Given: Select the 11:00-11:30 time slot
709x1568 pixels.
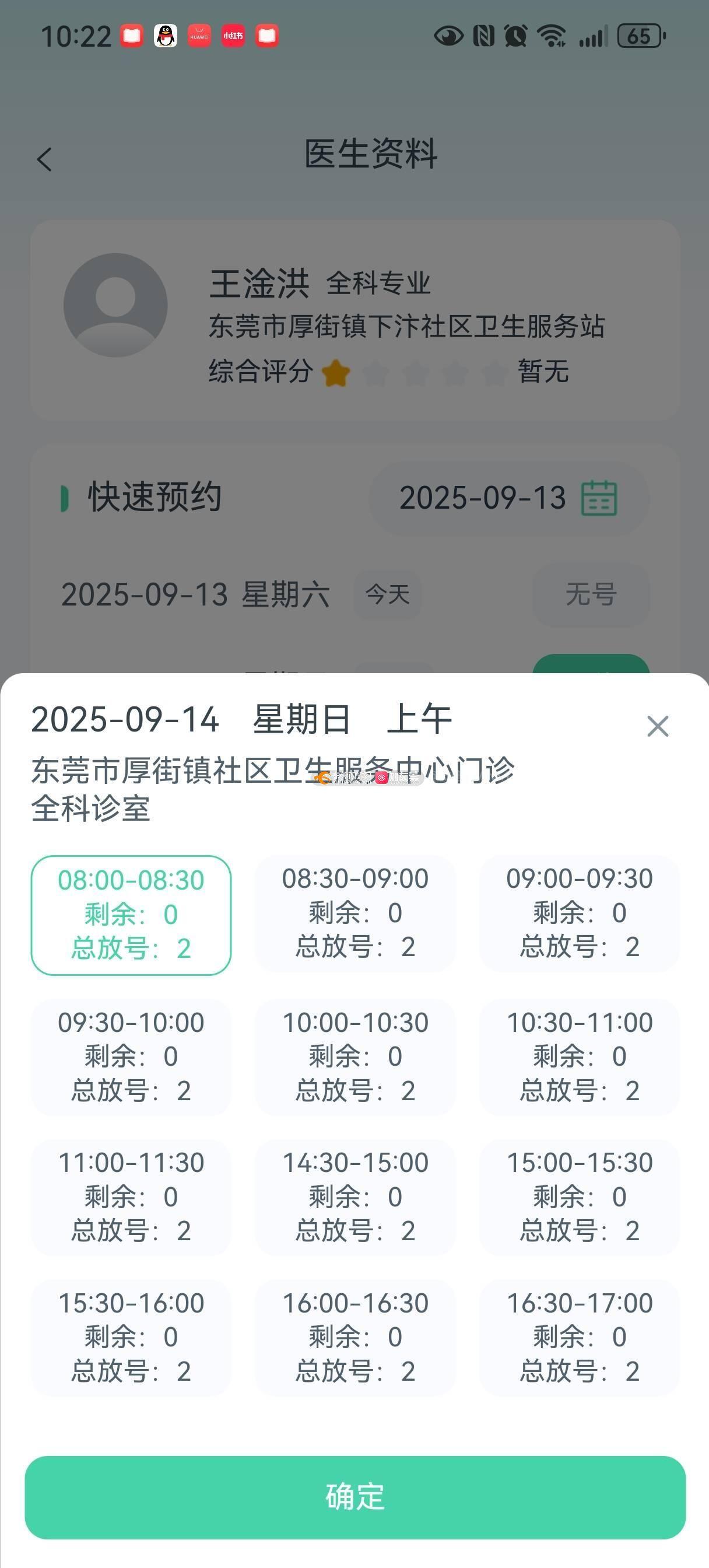Looking at the screenshot, I should coord(131,1198).
